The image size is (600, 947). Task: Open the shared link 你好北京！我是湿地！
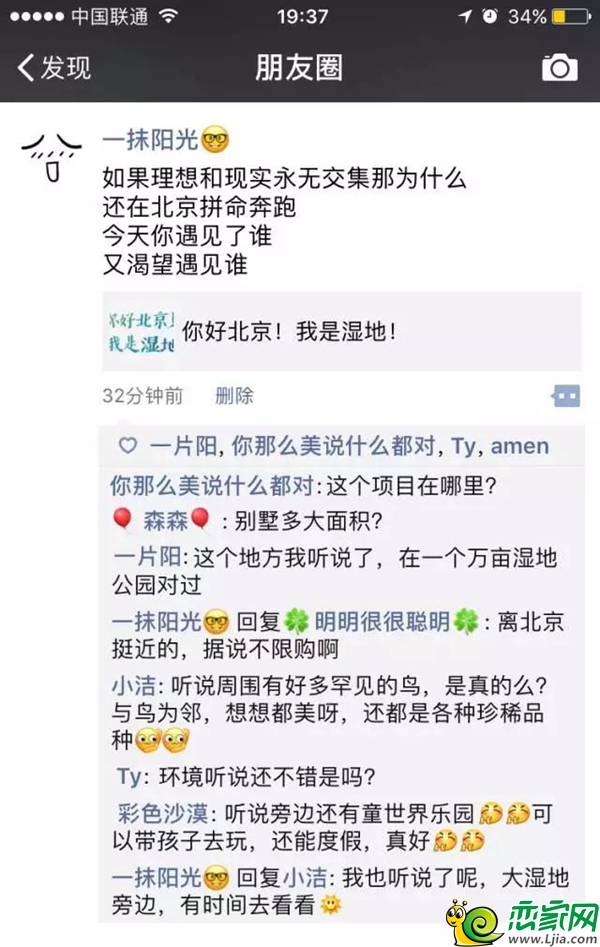coord(342,331)
